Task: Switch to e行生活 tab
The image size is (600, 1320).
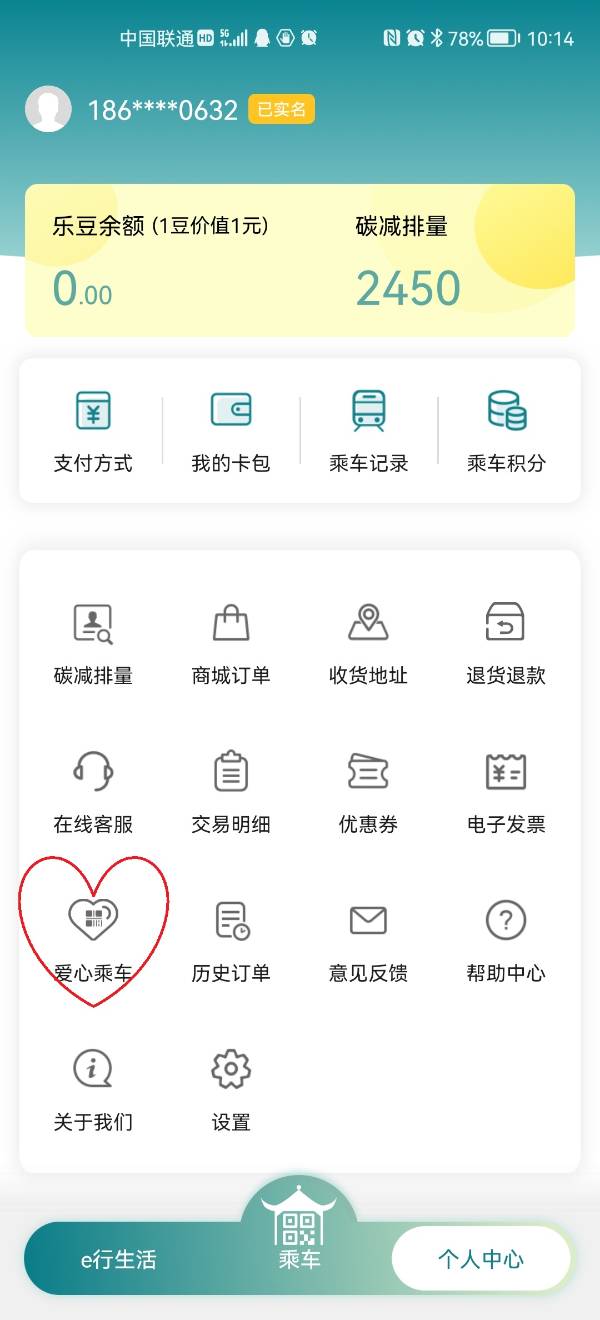Action: pos(119,1259)
